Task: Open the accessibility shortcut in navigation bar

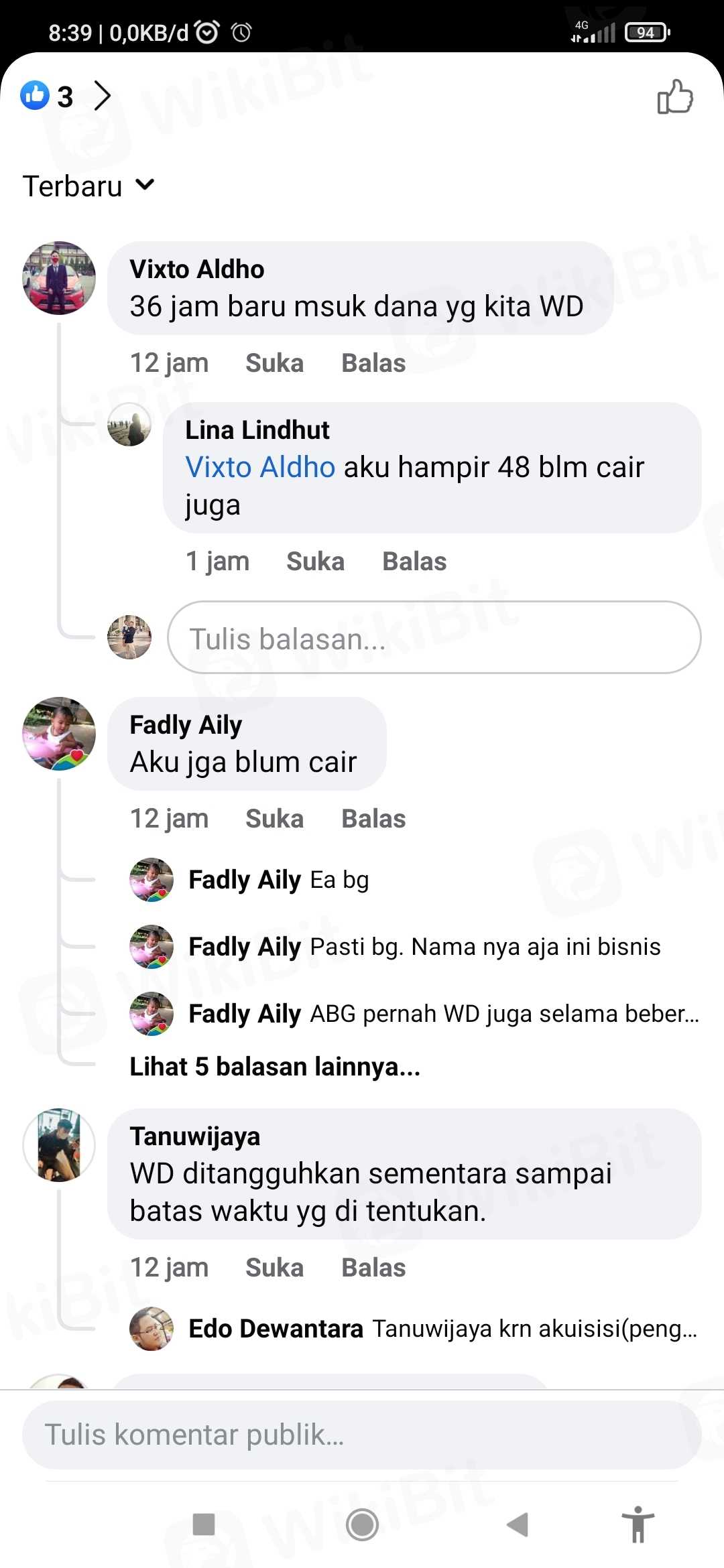Action: click(638, 1524)
